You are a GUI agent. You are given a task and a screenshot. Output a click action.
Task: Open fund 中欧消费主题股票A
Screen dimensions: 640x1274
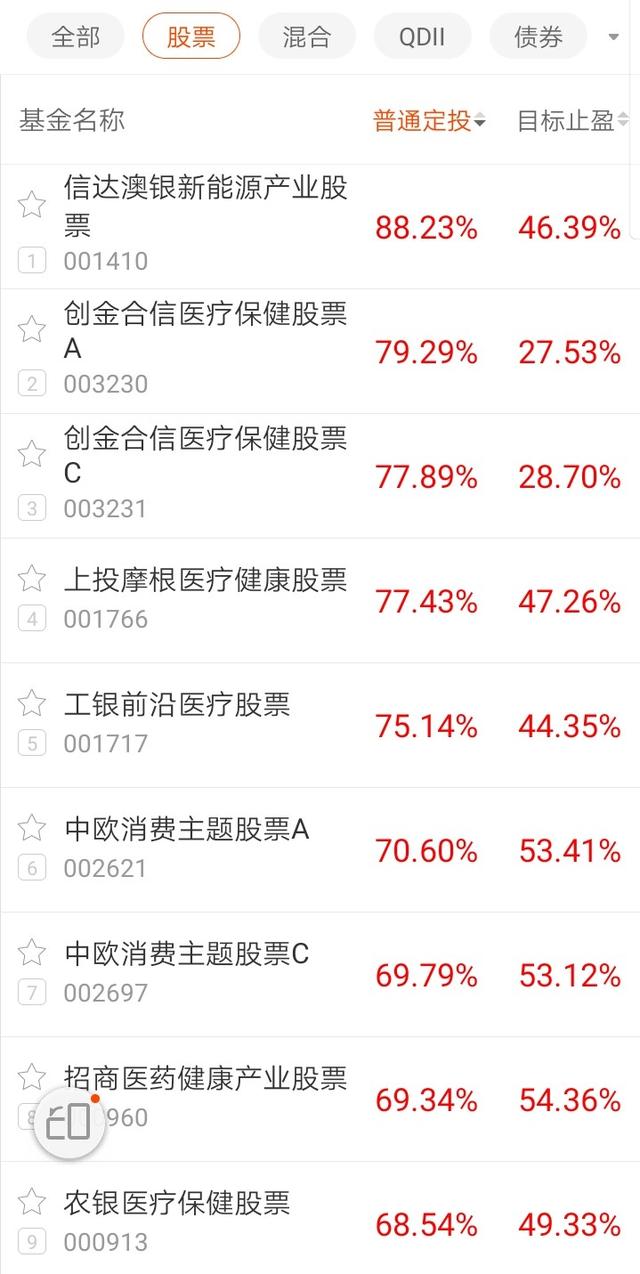click(320, 850)
